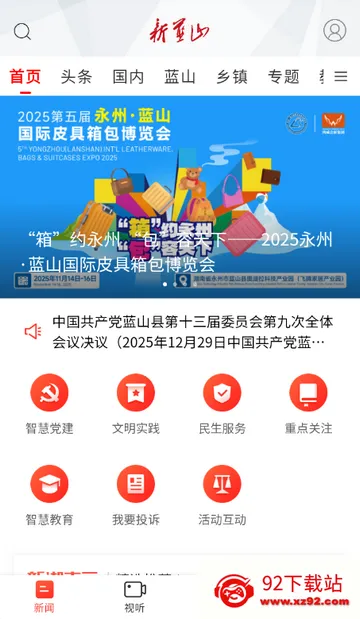The height and width of the screenshot is (619, 360).
Task: Switch to the 国内 tab
Action: point(128,77)
